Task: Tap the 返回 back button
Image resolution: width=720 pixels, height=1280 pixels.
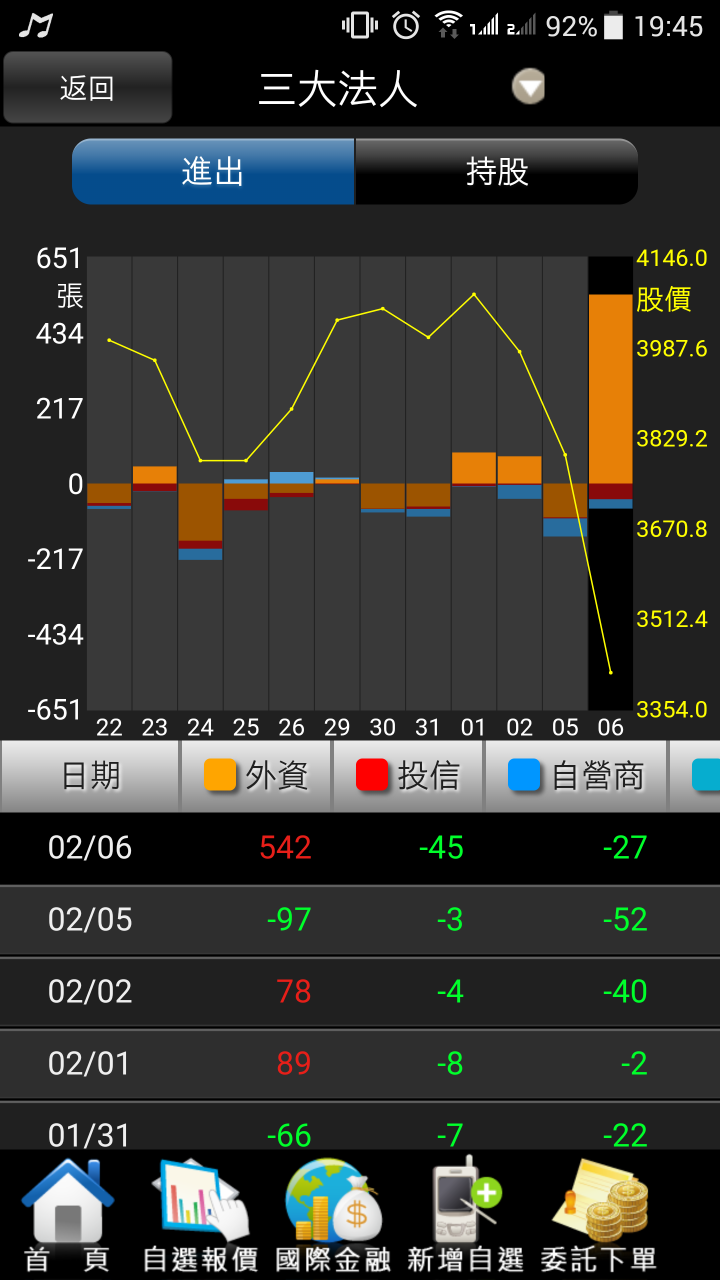Action: 87,88
